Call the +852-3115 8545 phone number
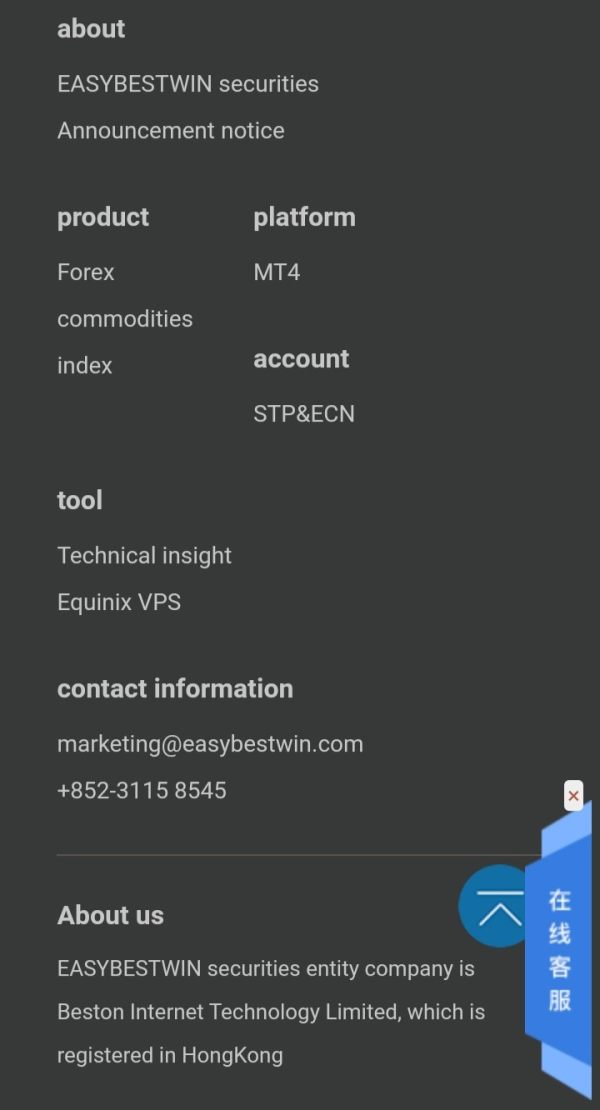Screen dimensions: 600x1110 click(x=142, y=791)
